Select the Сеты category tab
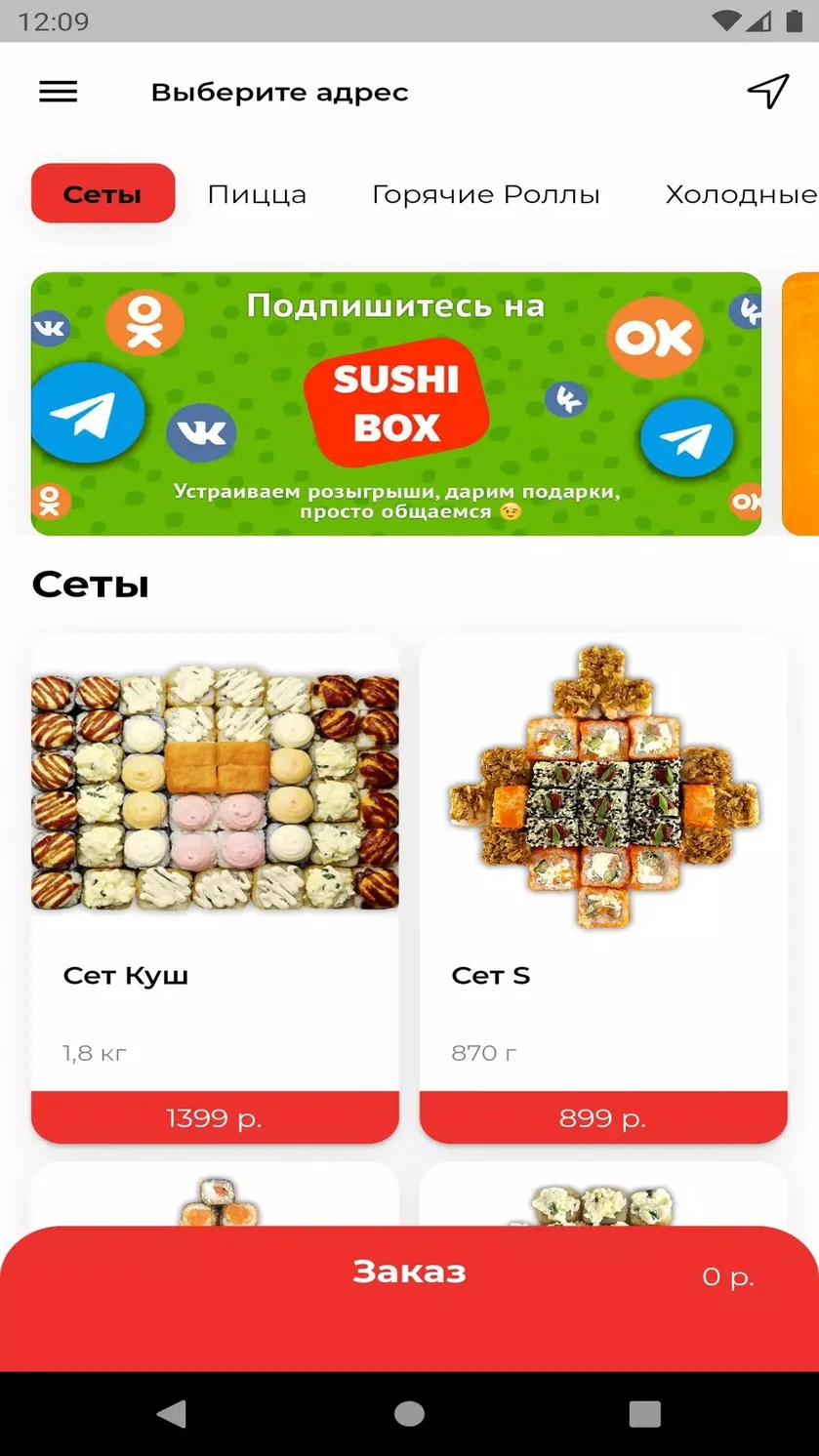Viewport: 819px width, 1456px height. tap(102, 194)
